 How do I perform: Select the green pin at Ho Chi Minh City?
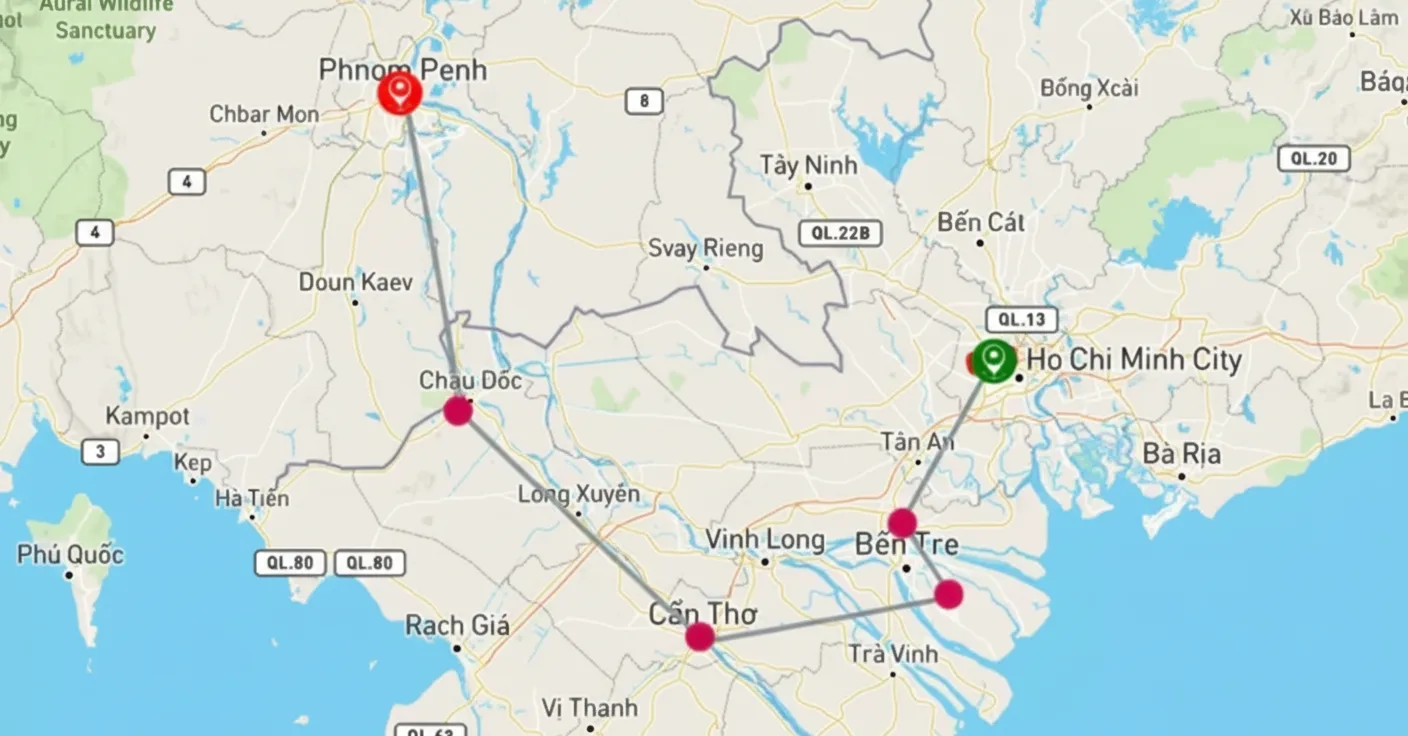pos(993,361)
